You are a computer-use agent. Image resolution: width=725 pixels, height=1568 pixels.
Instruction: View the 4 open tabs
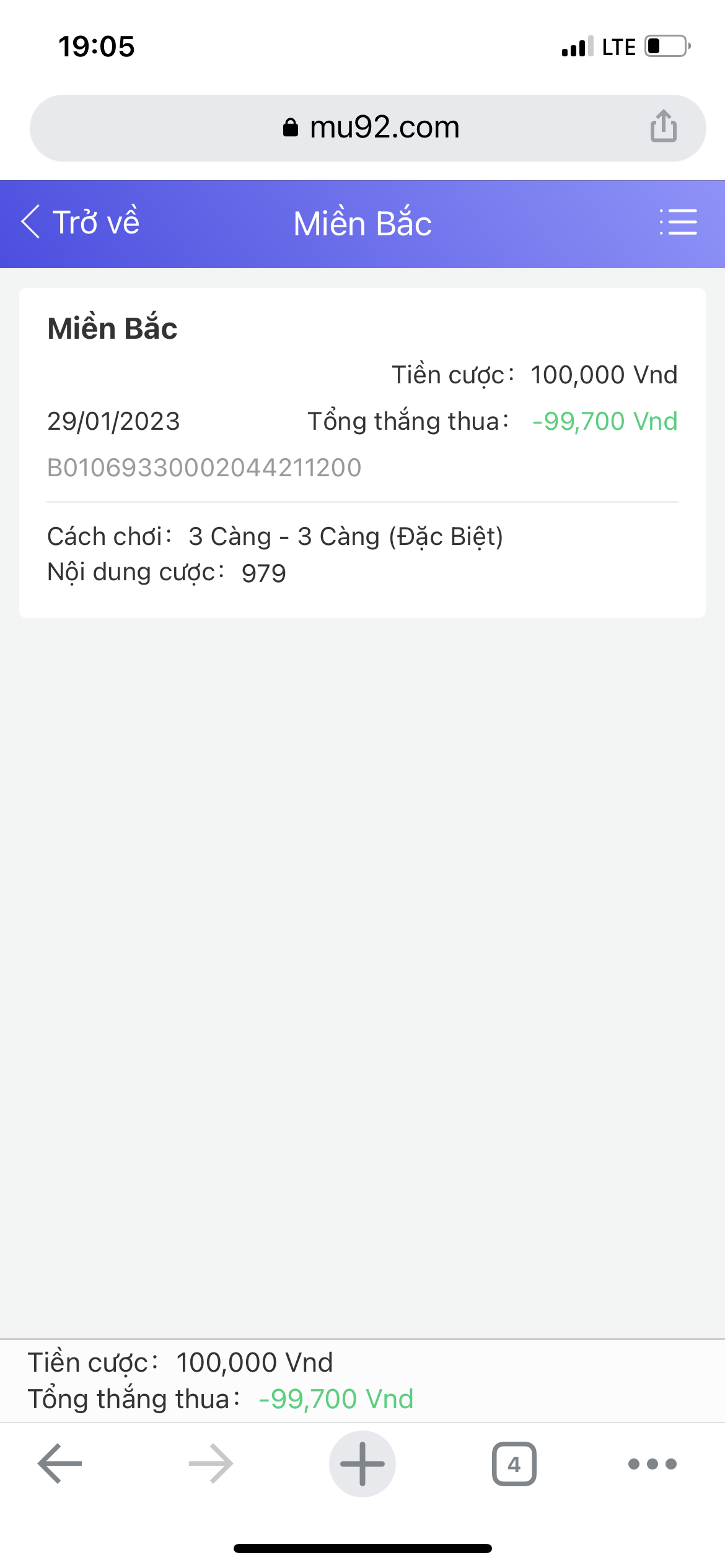pyautogui.click(x=514, y=1464)
